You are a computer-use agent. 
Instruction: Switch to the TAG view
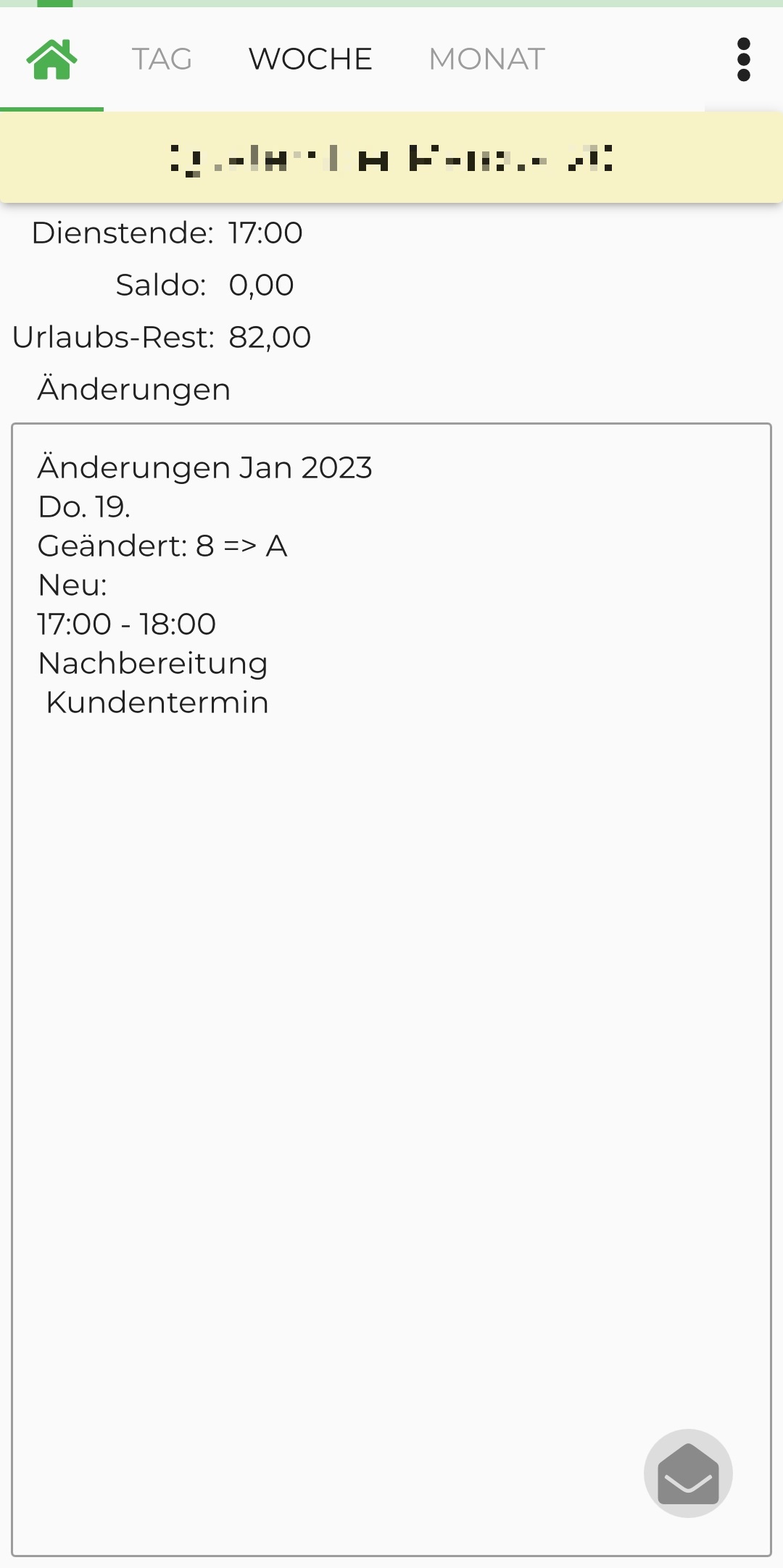pos(162,59)
